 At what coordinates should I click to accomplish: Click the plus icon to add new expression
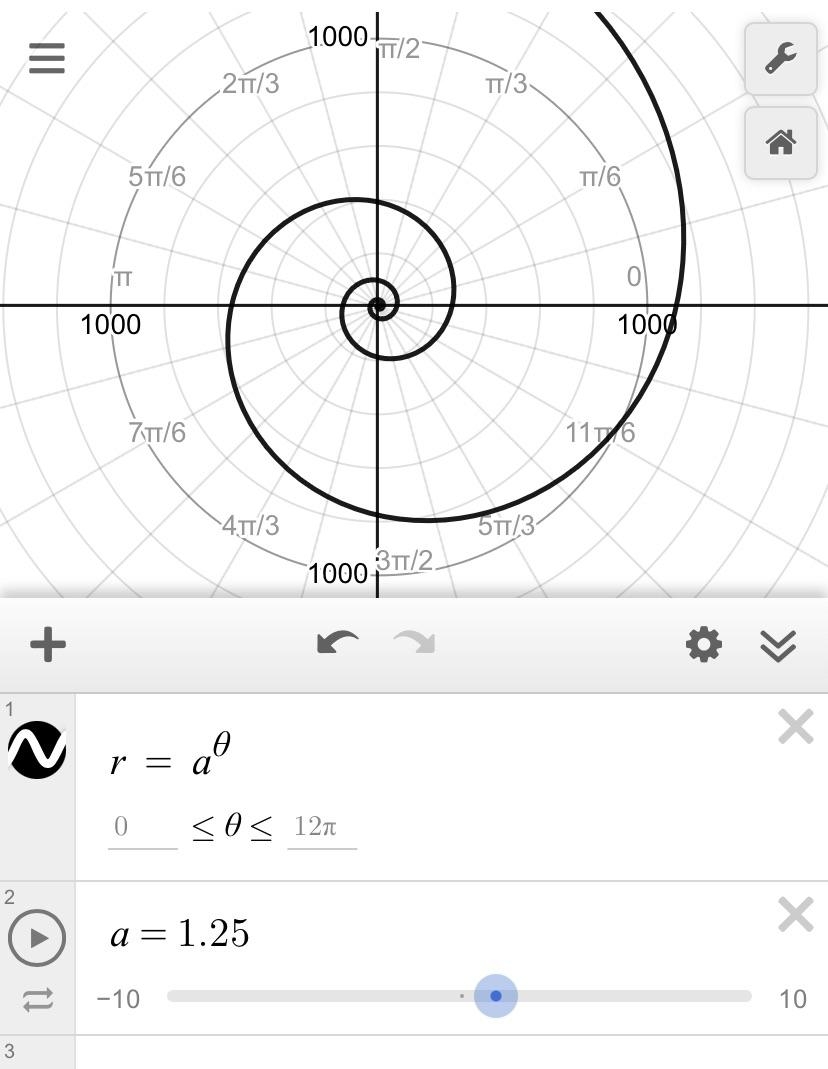click(x=46, y=644)
